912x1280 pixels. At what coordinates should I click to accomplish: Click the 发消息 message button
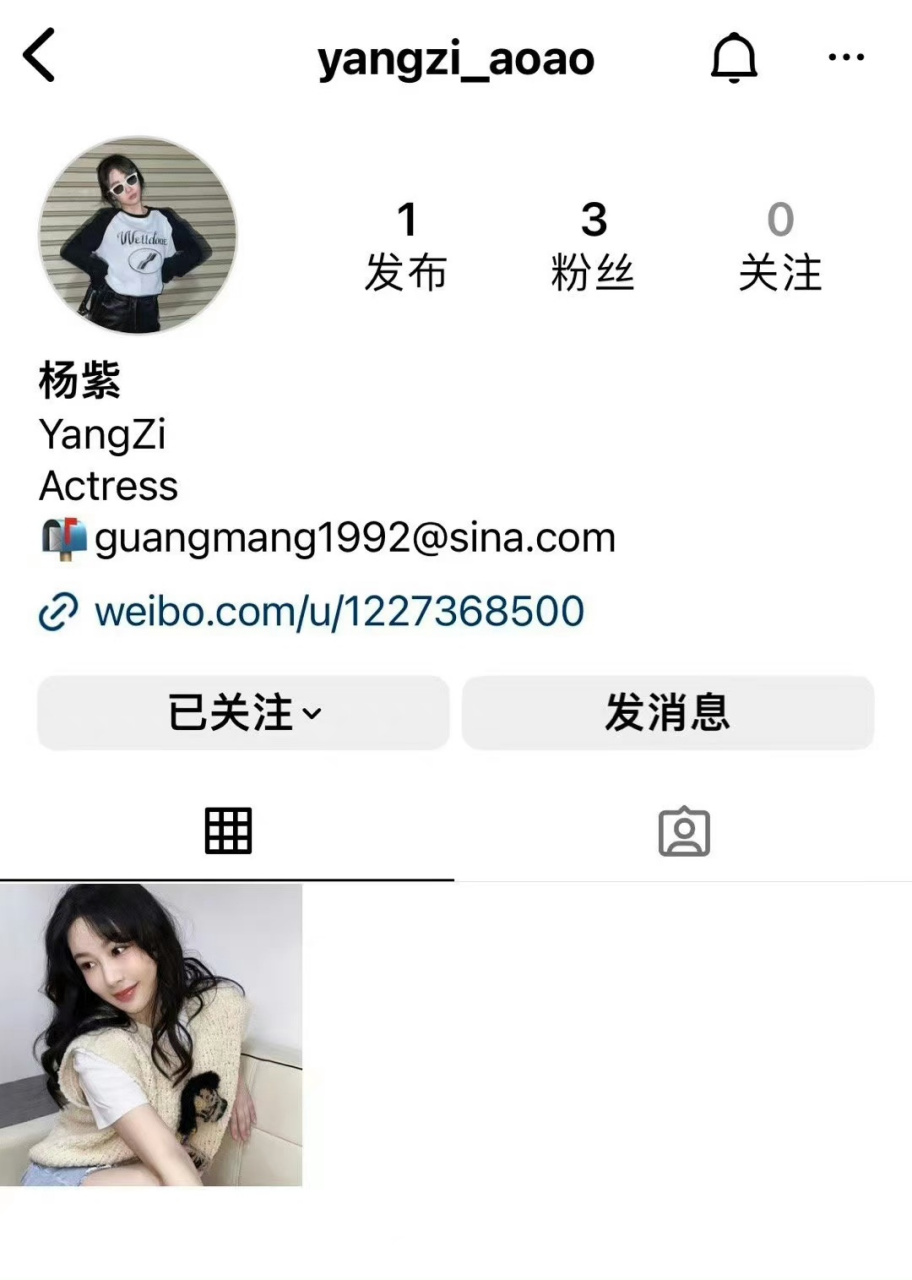(668, 712)
